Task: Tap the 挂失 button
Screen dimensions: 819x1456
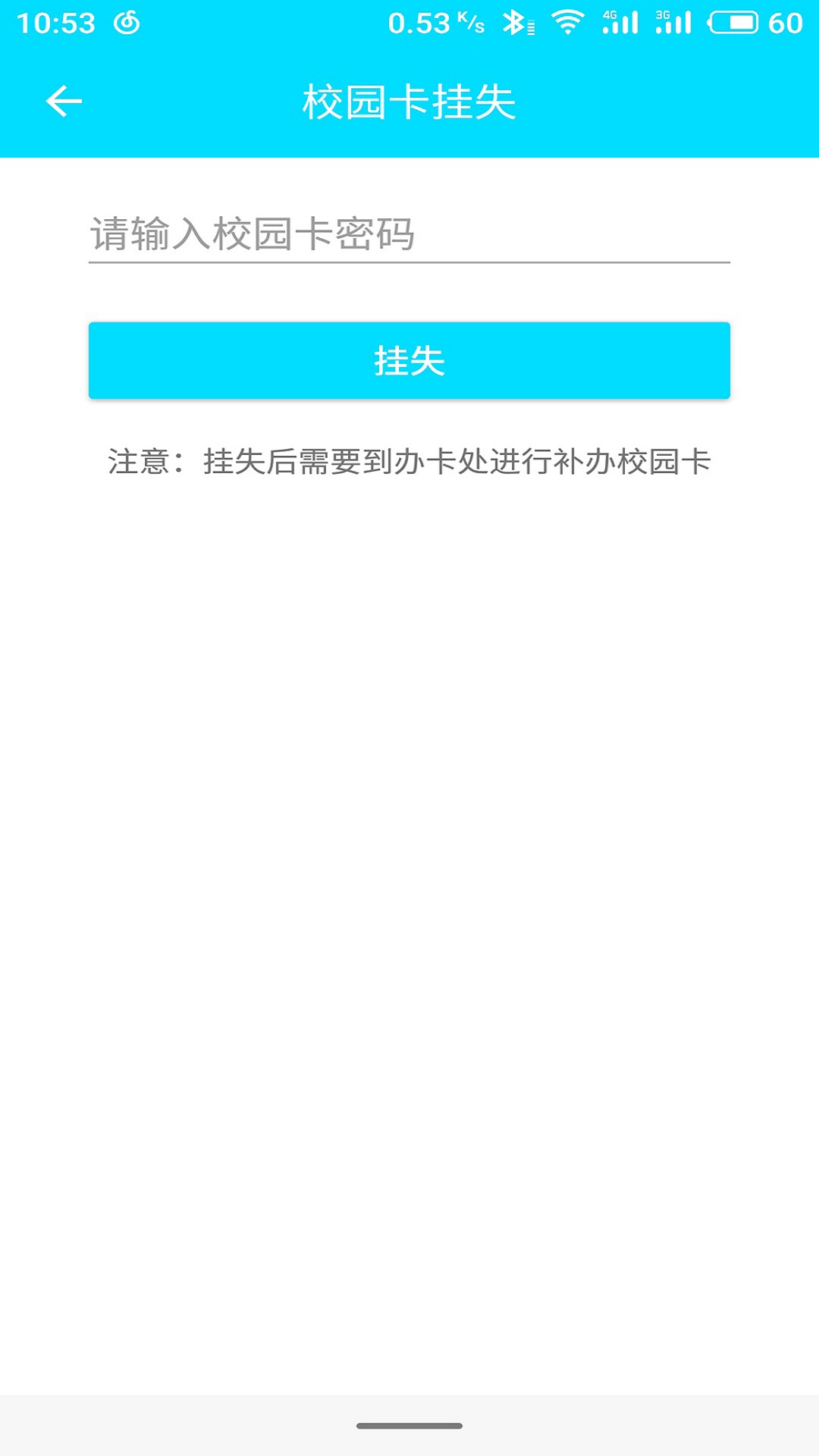Action: pyautogui.click(x=409, y=360)
